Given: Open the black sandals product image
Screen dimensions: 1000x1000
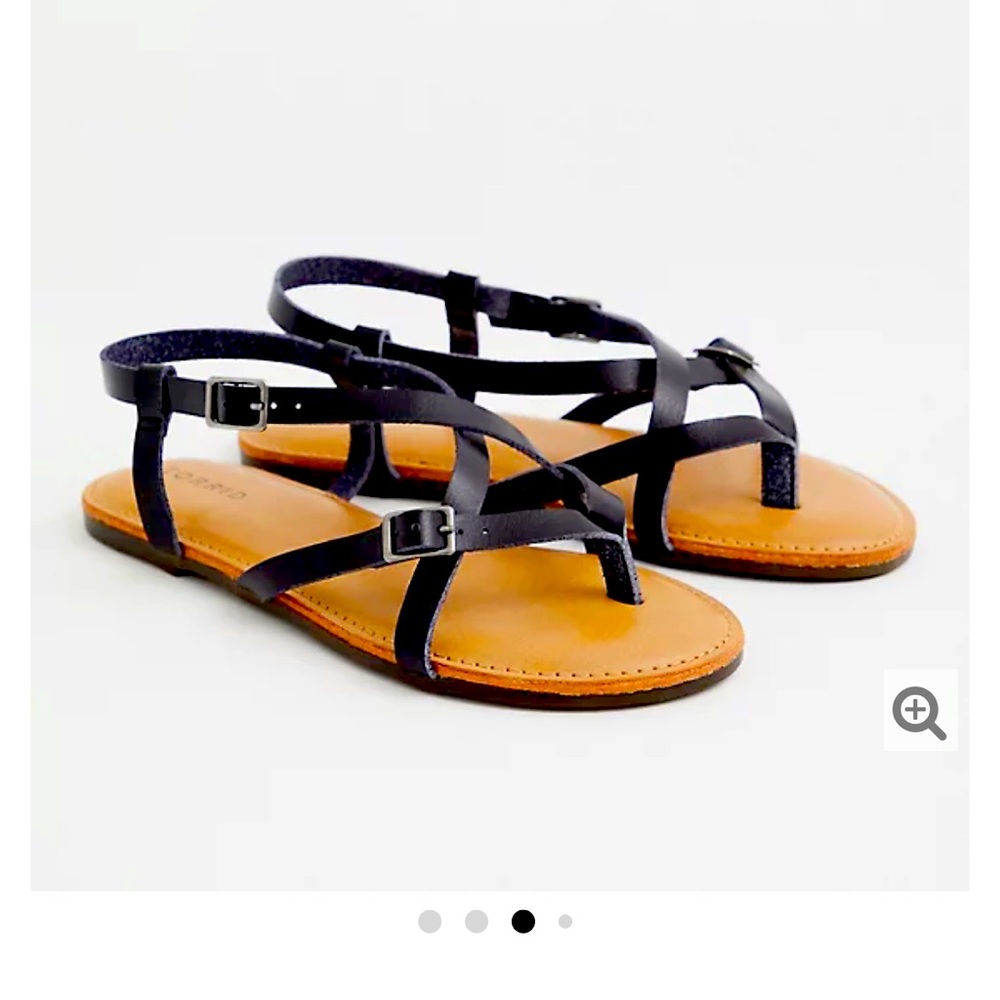Looking at the screenshot, I should [500, 470].
